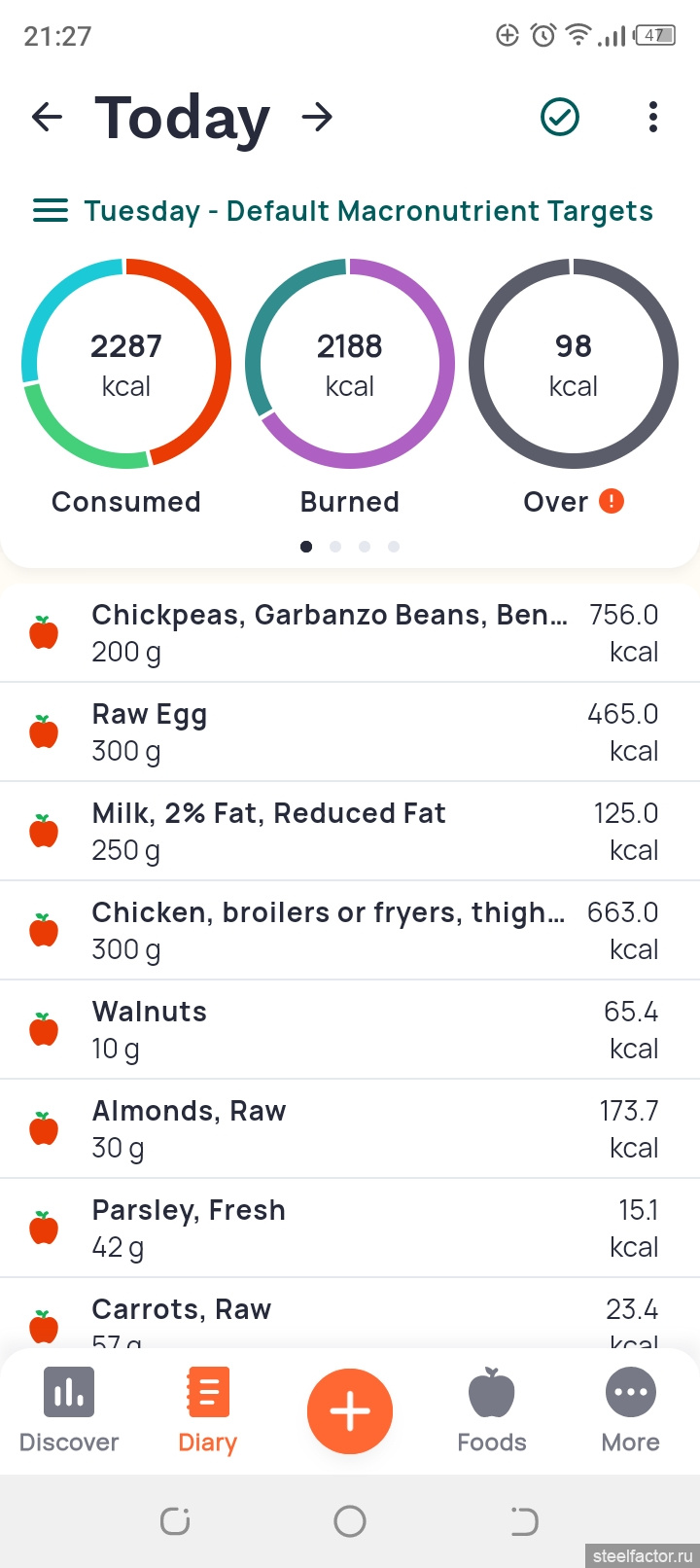
Task: Open the Chicken, broilers or fryers entry
Action: click(x=350, y=931)
